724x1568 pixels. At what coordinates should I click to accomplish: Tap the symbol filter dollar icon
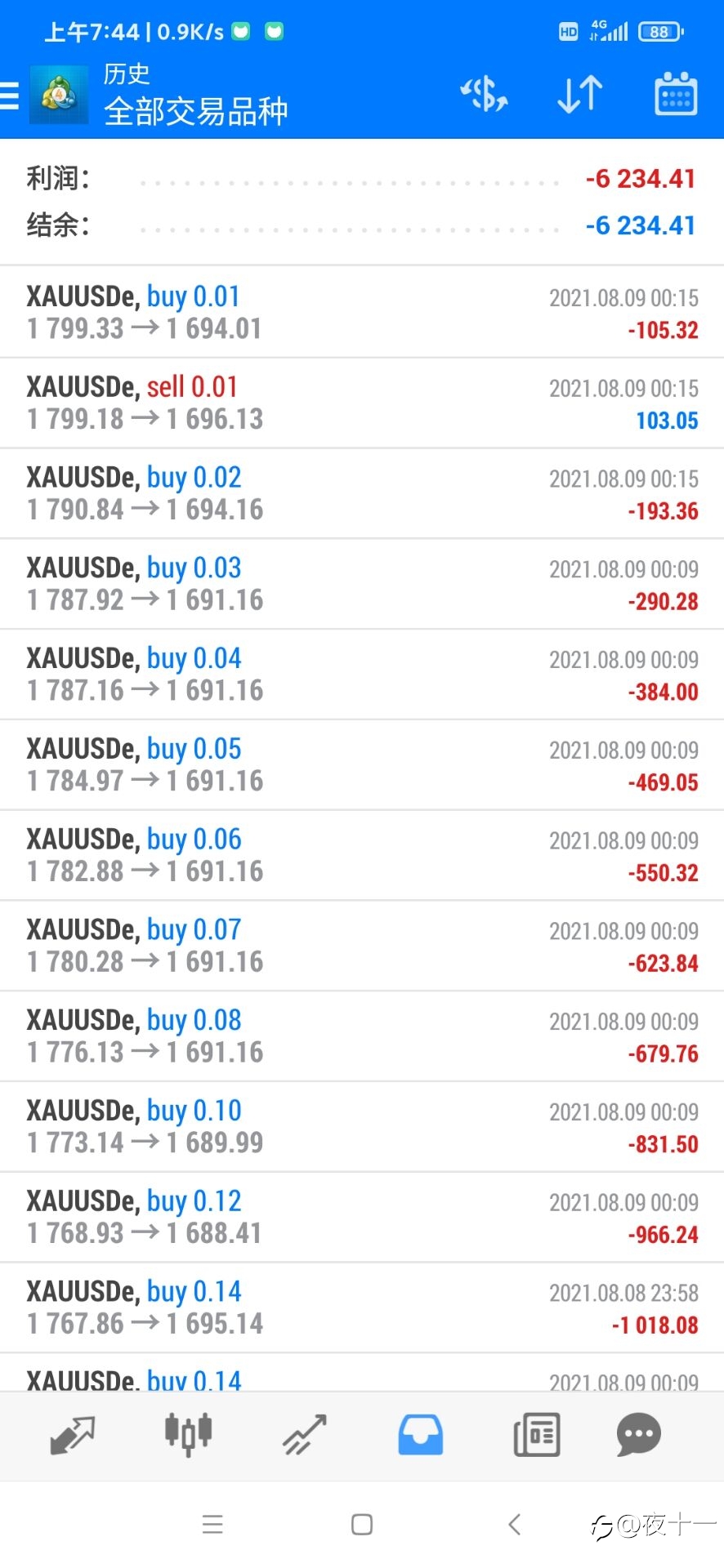[484, 95]
